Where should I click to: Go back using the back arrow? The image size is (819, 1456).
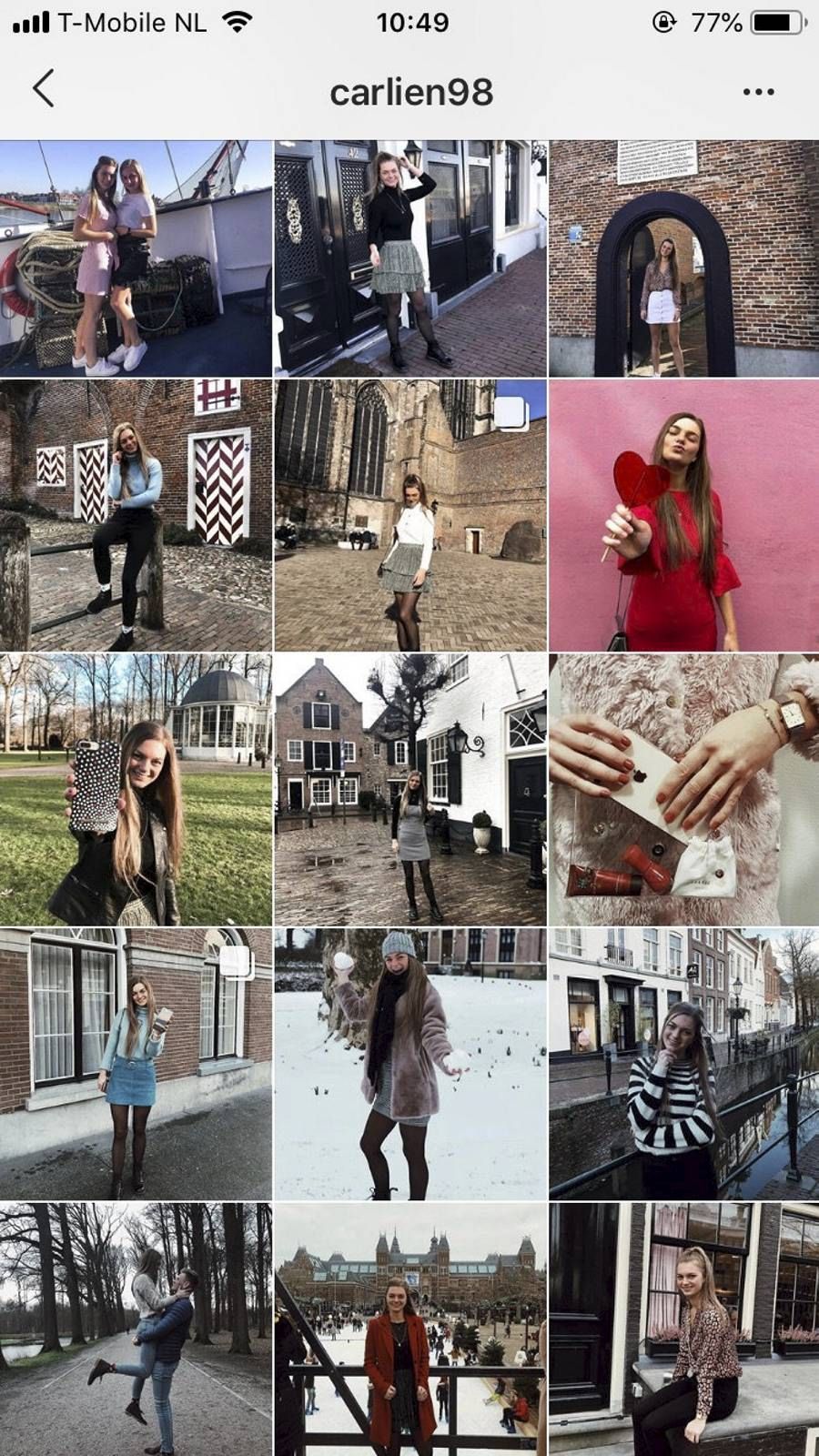[44, 90]
